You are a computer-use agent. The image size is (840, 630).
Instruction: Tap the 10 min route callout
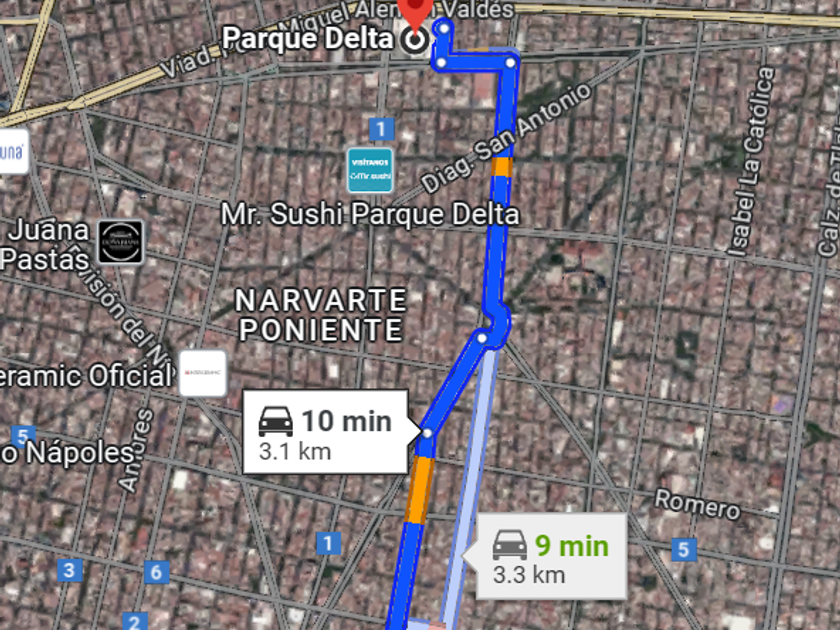pyautogui.click(x=326, y=432)
